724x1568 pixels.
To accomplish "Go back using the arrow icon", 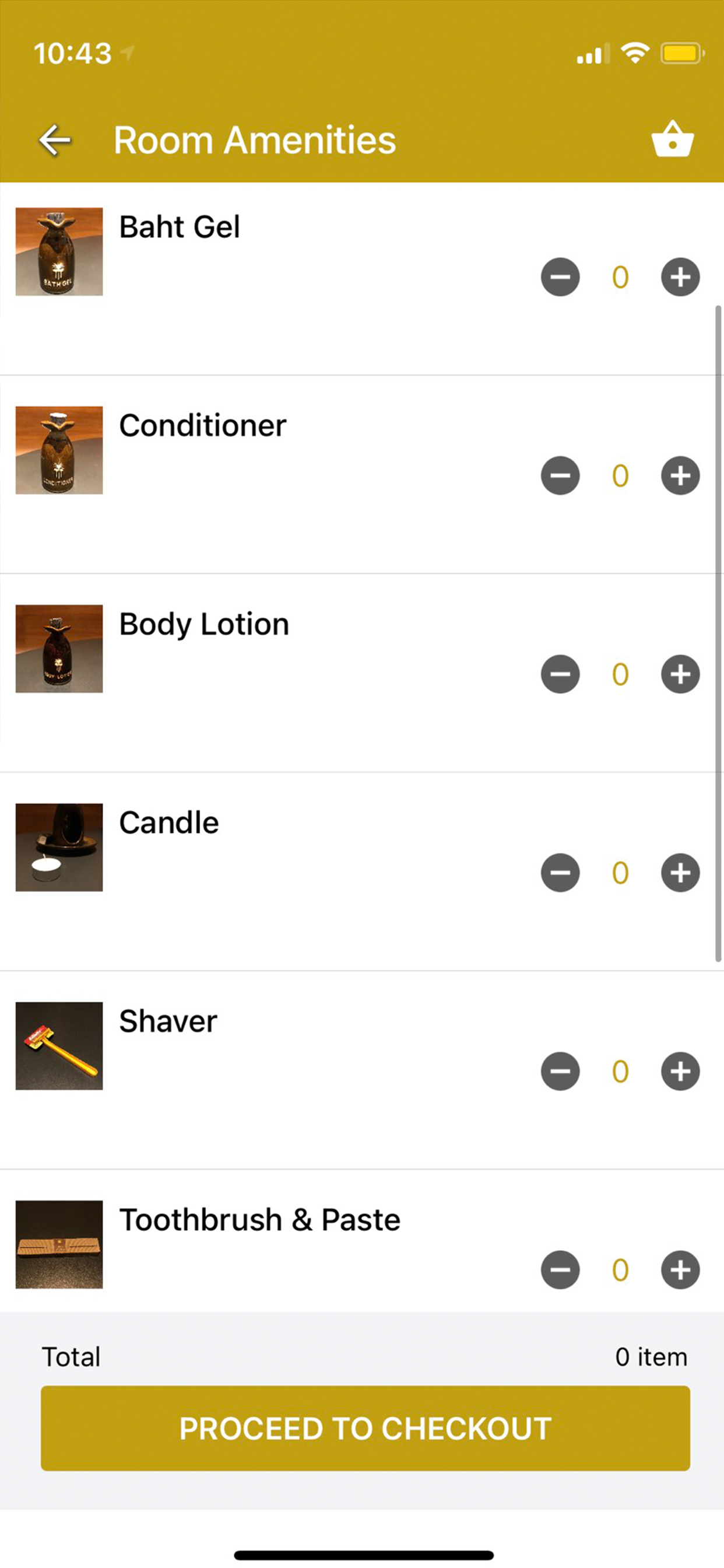I will tap(55, 141).
